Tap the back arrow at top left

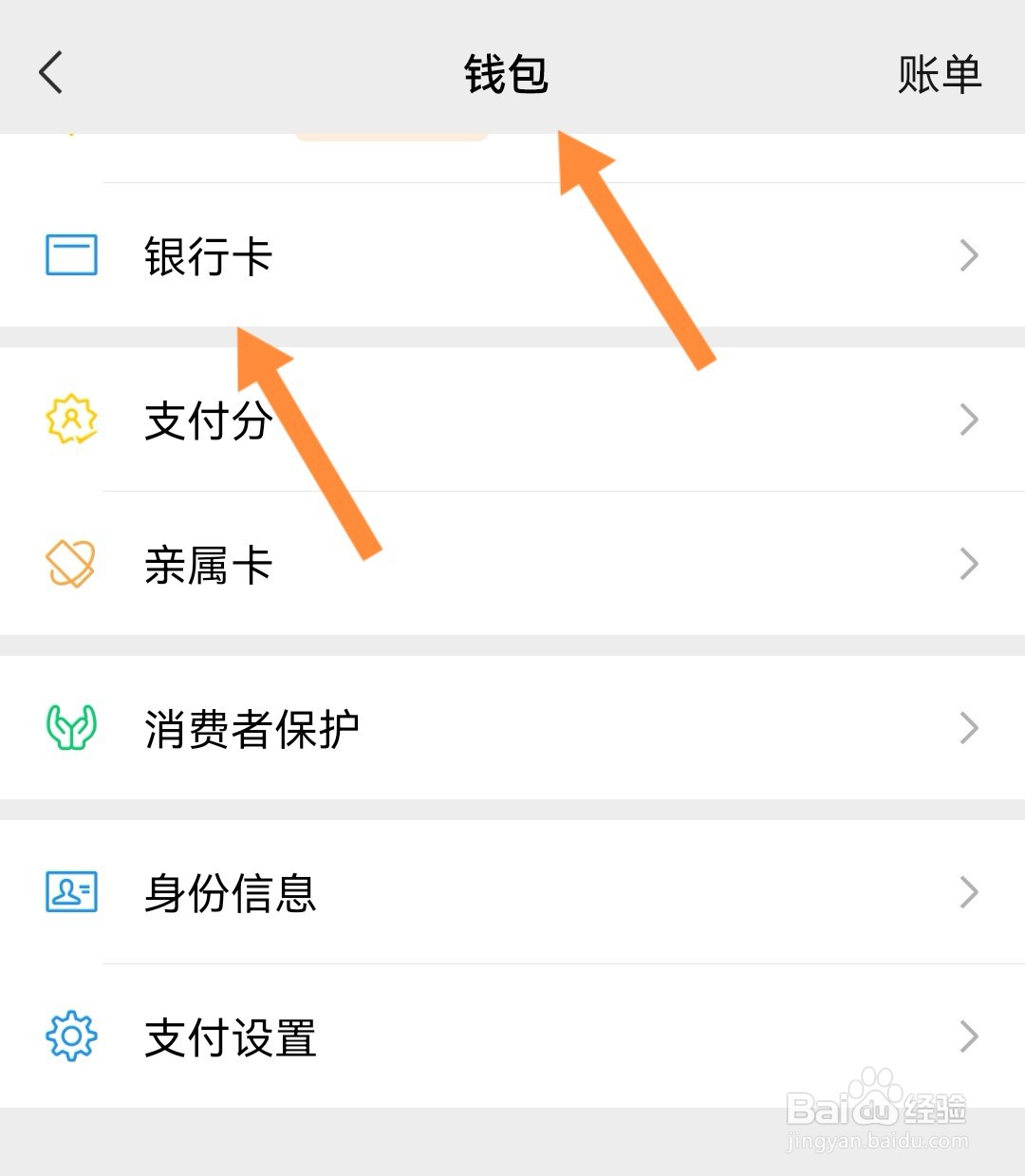50,72
